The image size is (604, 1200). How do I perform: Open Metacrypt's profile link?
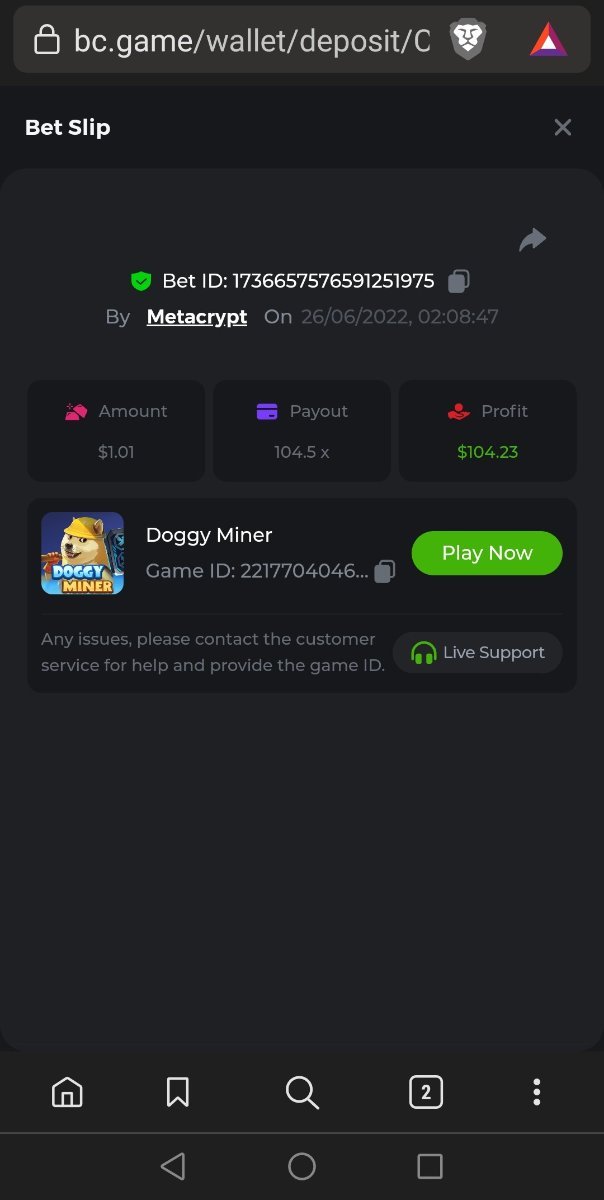pos(197,317)
